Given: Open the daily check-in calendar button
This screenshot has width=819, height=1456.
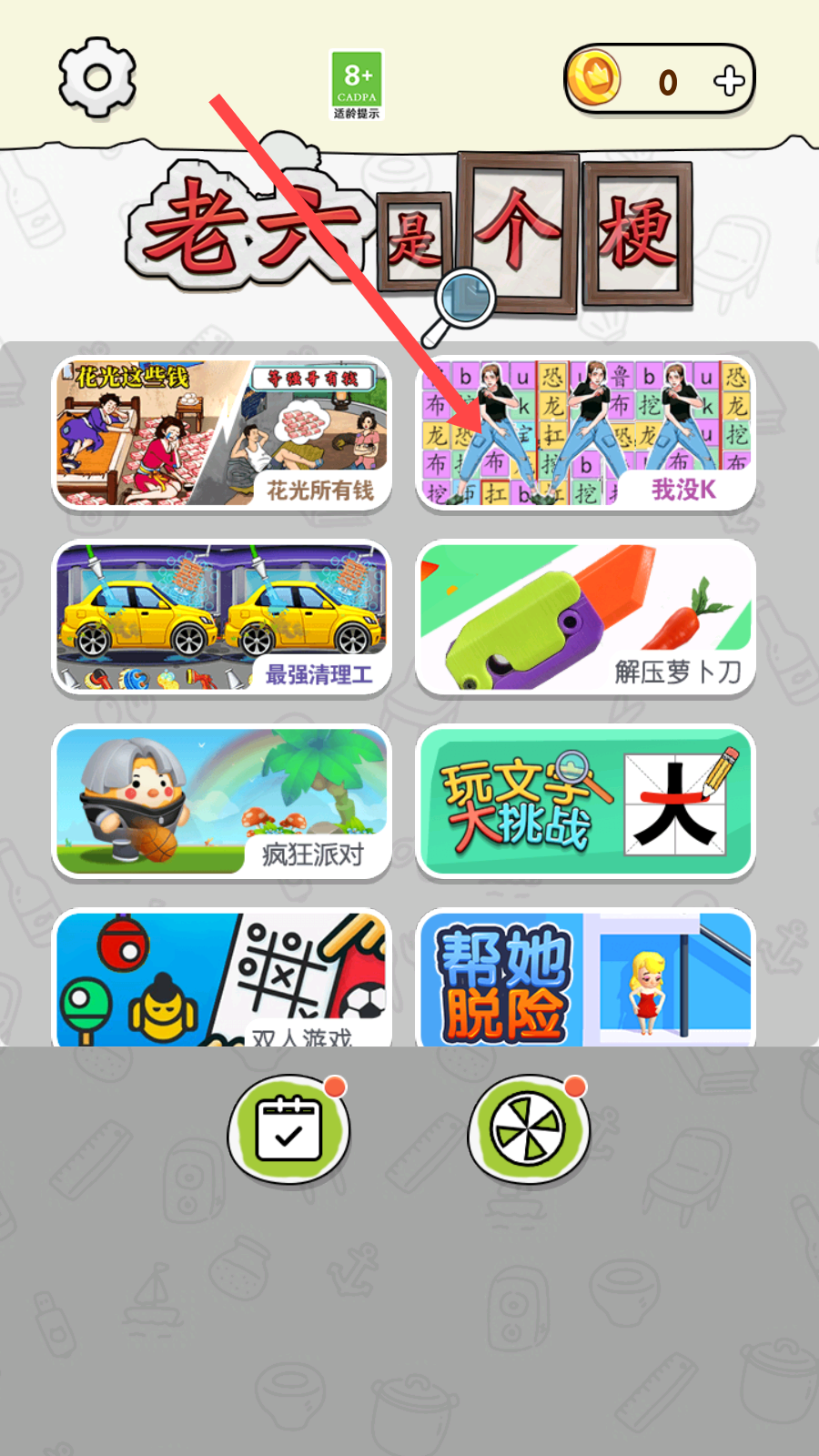Looking at the screenshot, I should tap(288, 1128).
